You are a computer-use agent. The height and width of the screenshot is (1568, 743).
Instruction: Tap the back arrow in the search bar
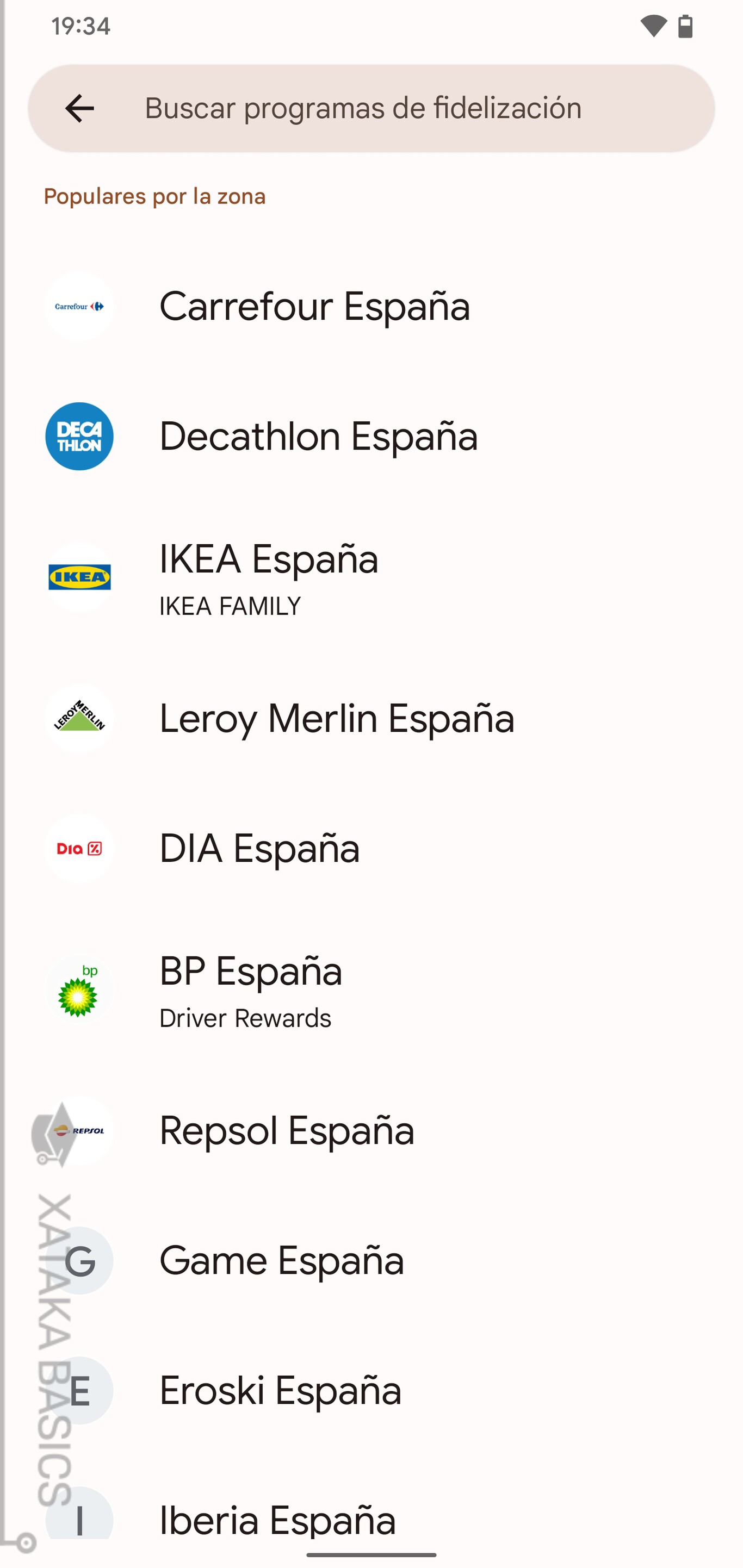click(x=80, y=108)
